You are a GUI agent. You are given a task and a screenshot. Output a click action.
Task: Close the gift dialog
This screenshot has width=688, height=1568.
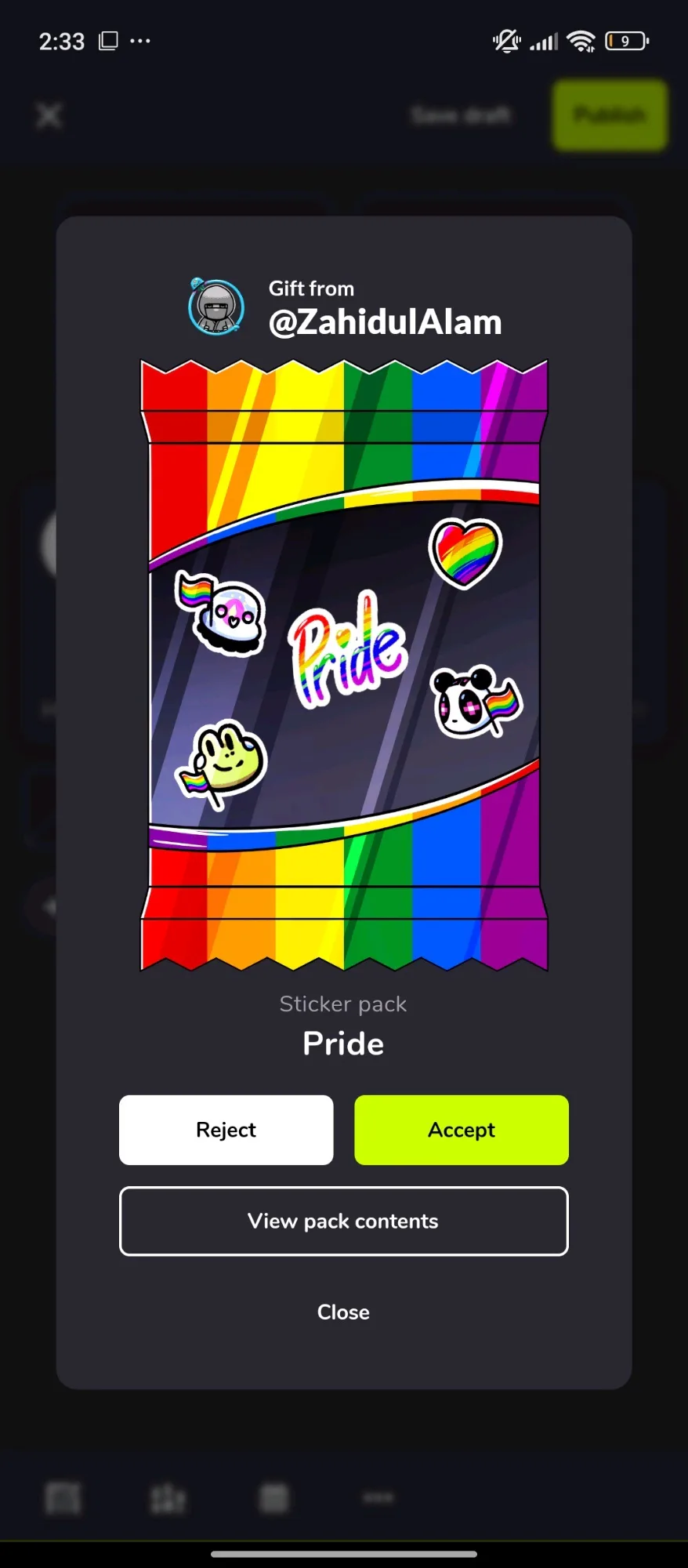[343, 1312]
